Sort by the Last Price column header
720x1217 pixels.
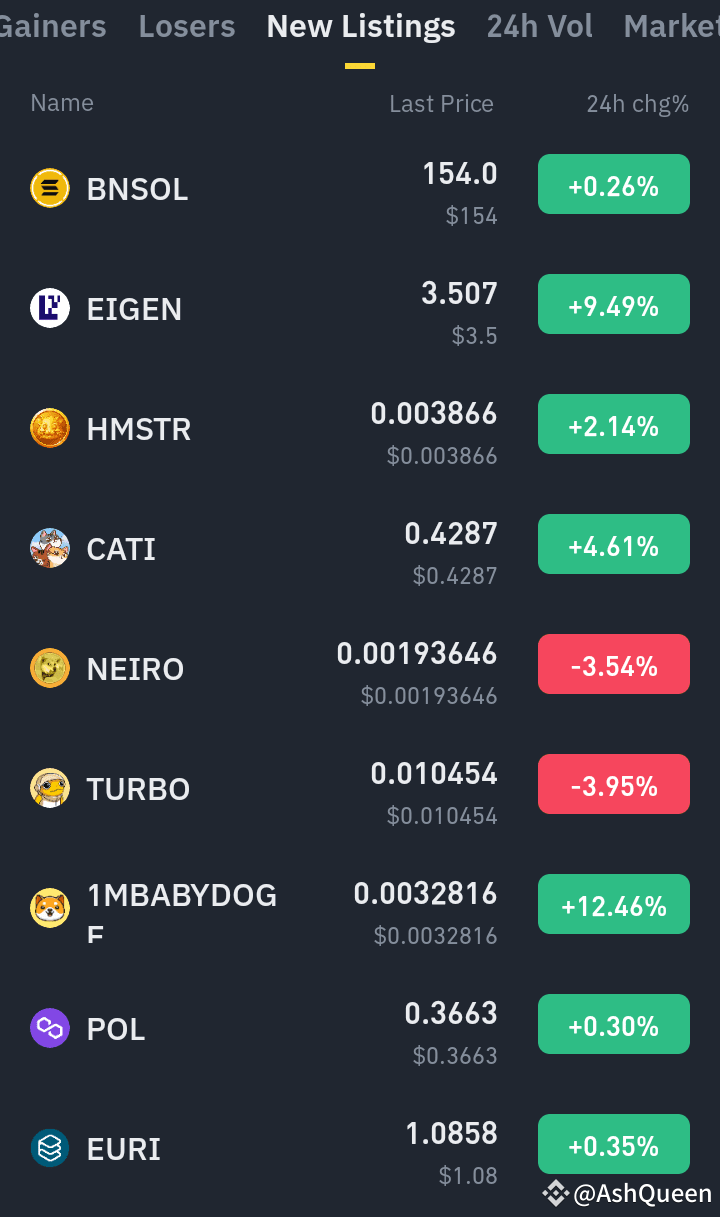coord(441,103)
